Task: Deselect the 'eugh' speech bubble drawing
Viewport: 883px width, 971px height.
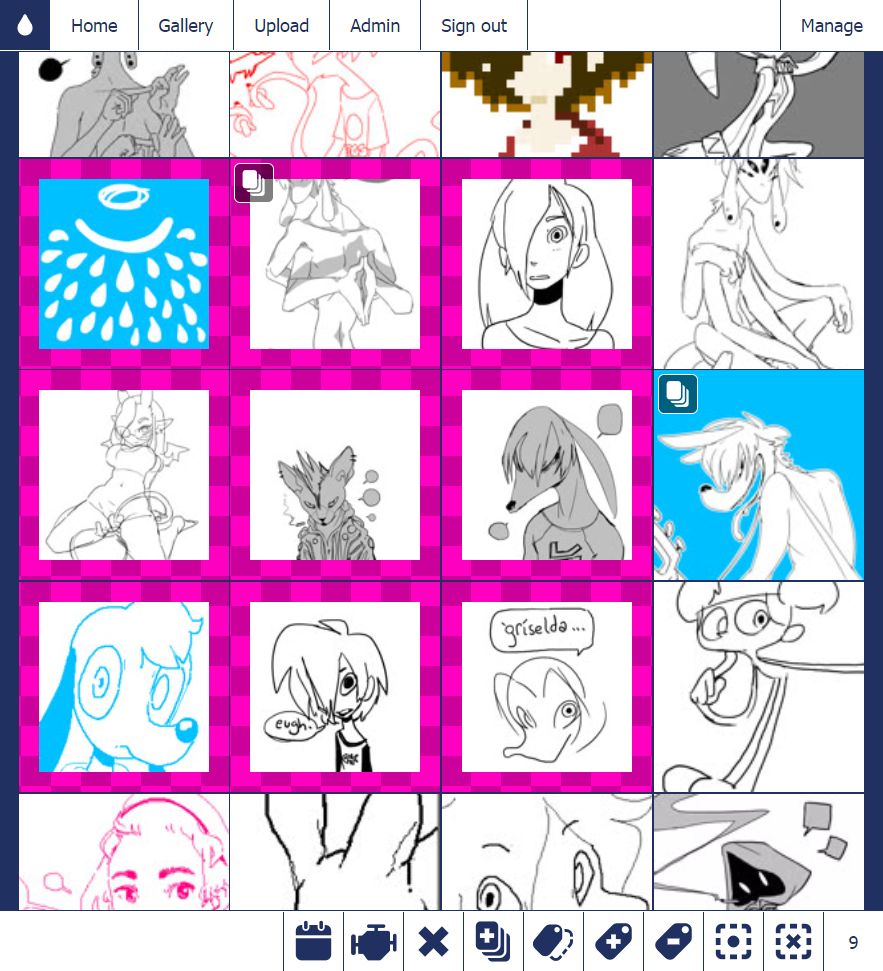Action: [x=335, y=686]
